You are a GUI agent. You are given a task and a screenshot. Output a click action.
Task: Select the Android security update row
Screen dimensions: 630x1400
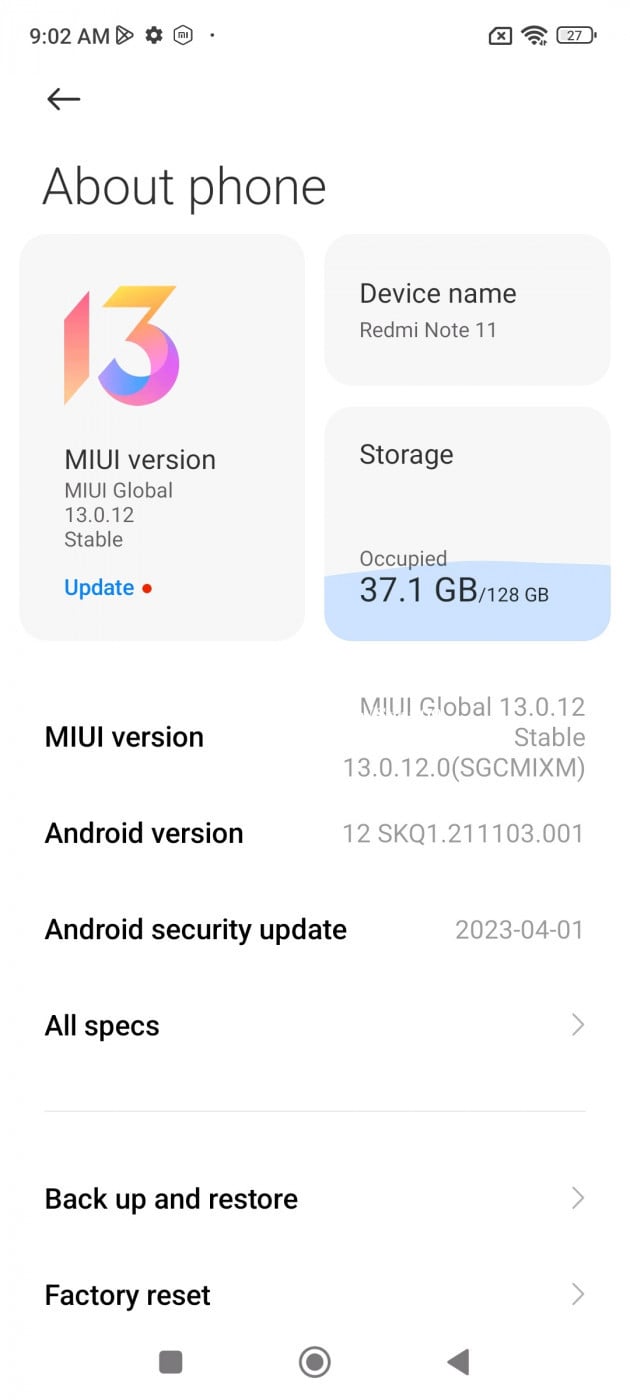[314, 929]
